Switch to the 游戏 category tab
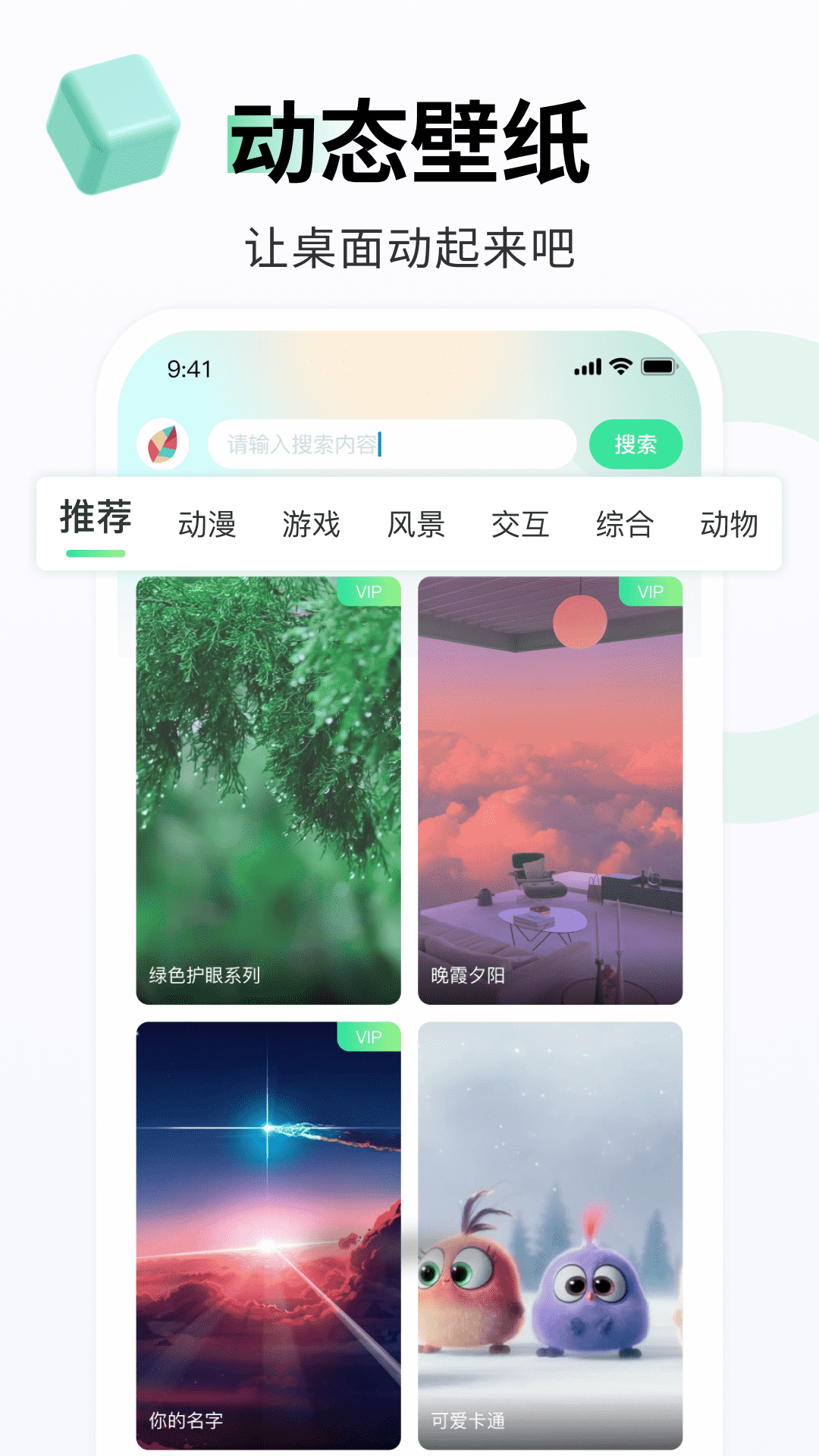819x1456 pixels. (312, 525)
